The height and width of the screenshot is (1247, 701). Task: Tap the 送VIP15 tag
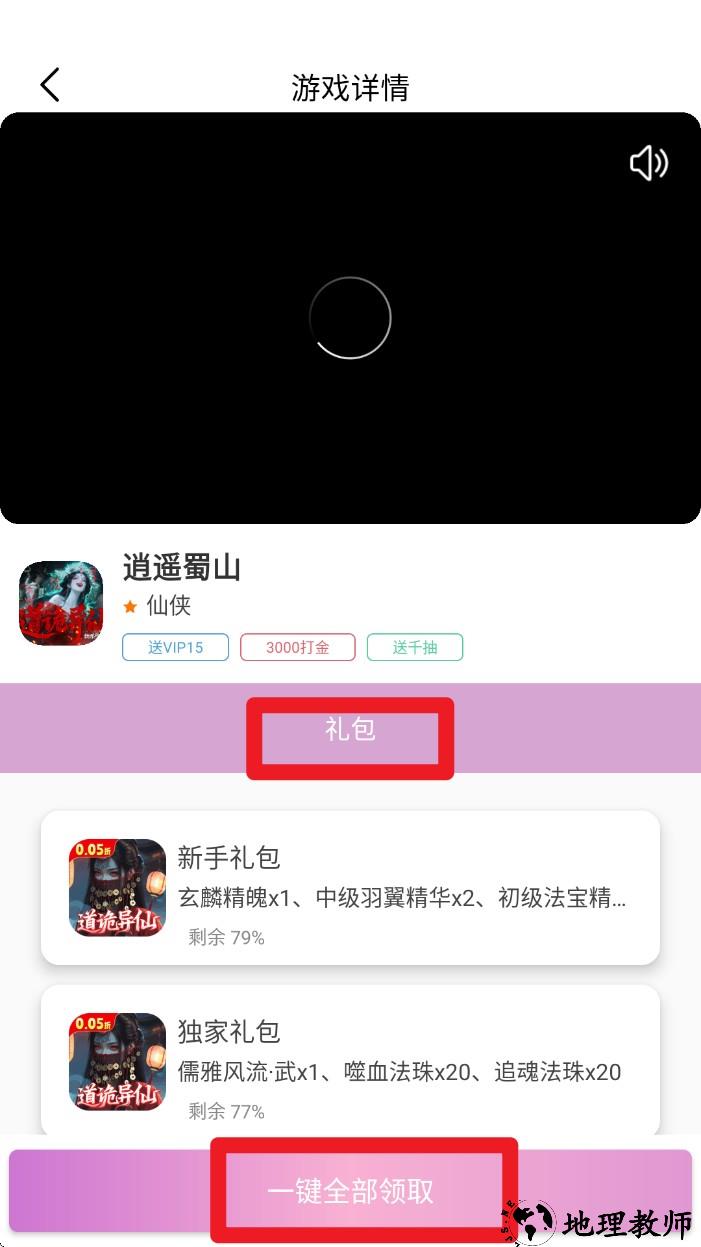point(176,647)
